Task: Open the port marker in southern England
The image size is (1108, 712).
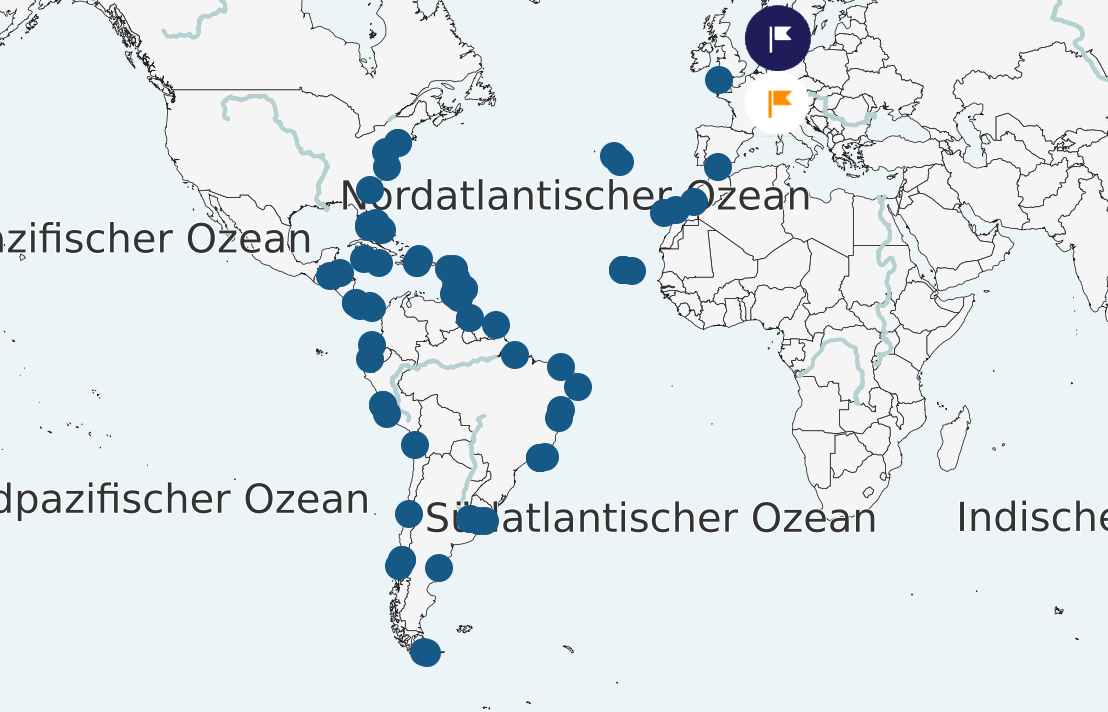Action: [x=719, y=80]
